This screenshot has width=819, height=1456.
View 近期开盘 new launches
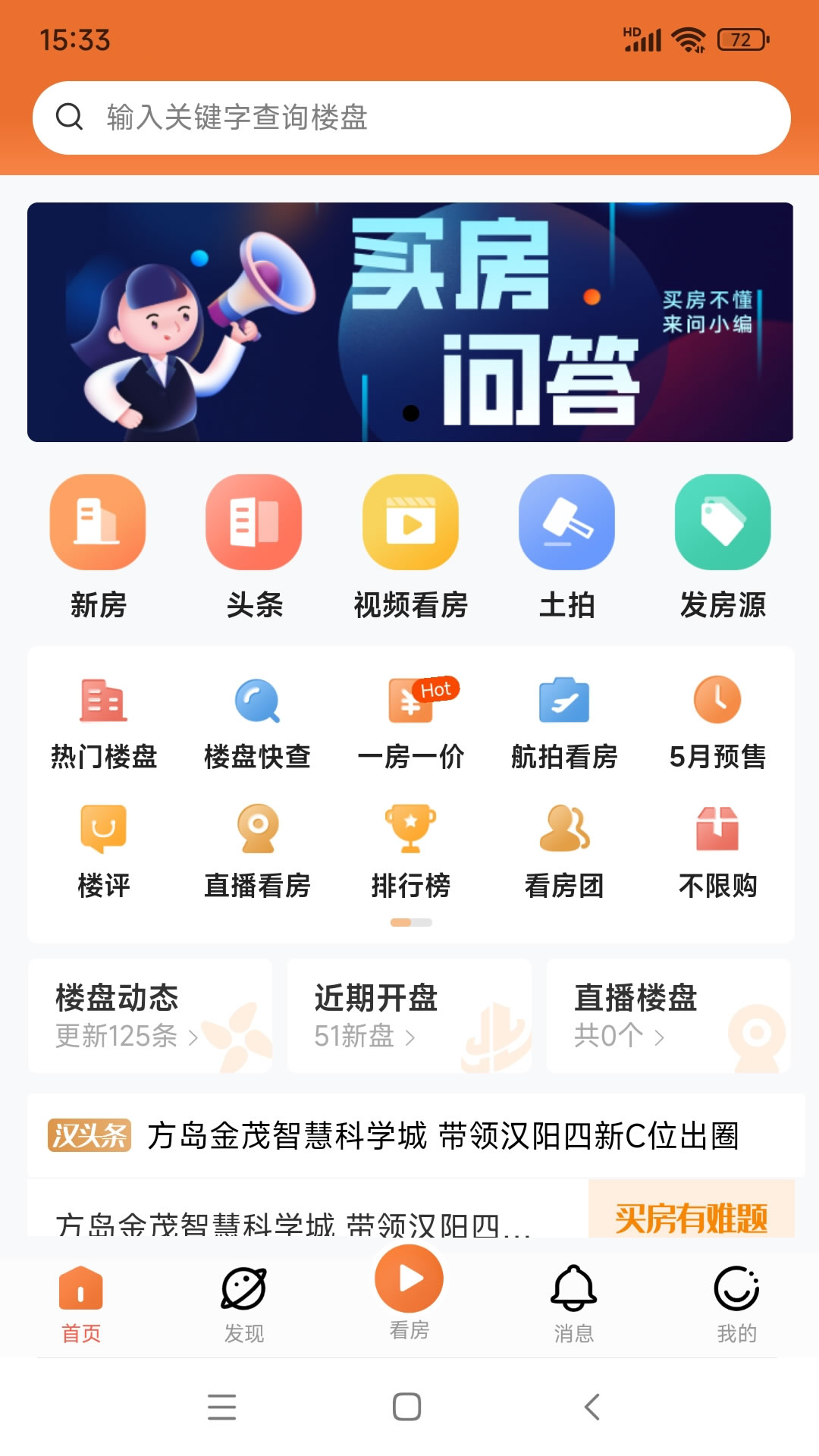pyautogui.click(x=409, y=1015)
